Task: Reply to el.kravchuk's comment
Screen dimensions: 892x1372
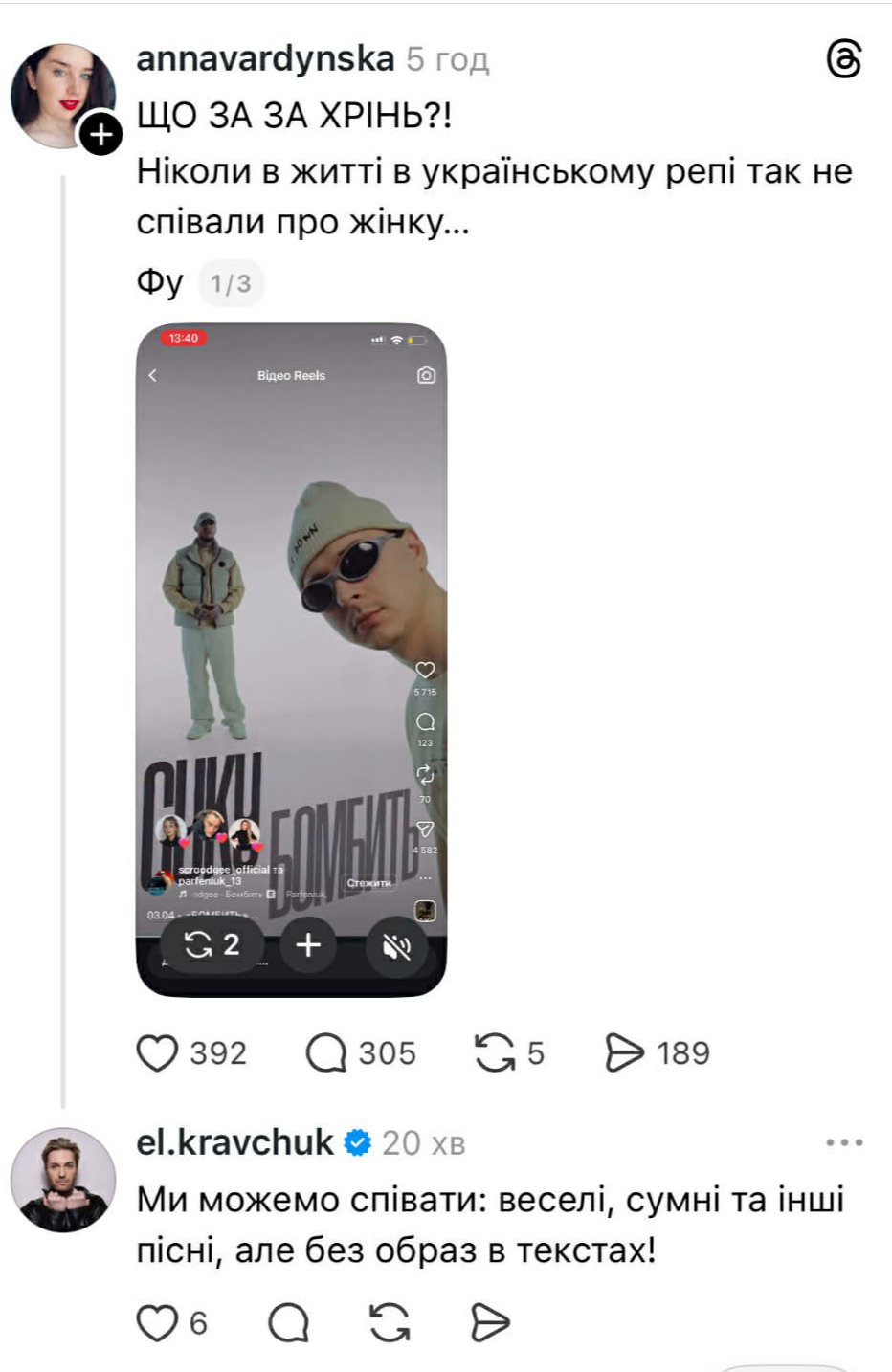Action: click(x=288, y=1323)
